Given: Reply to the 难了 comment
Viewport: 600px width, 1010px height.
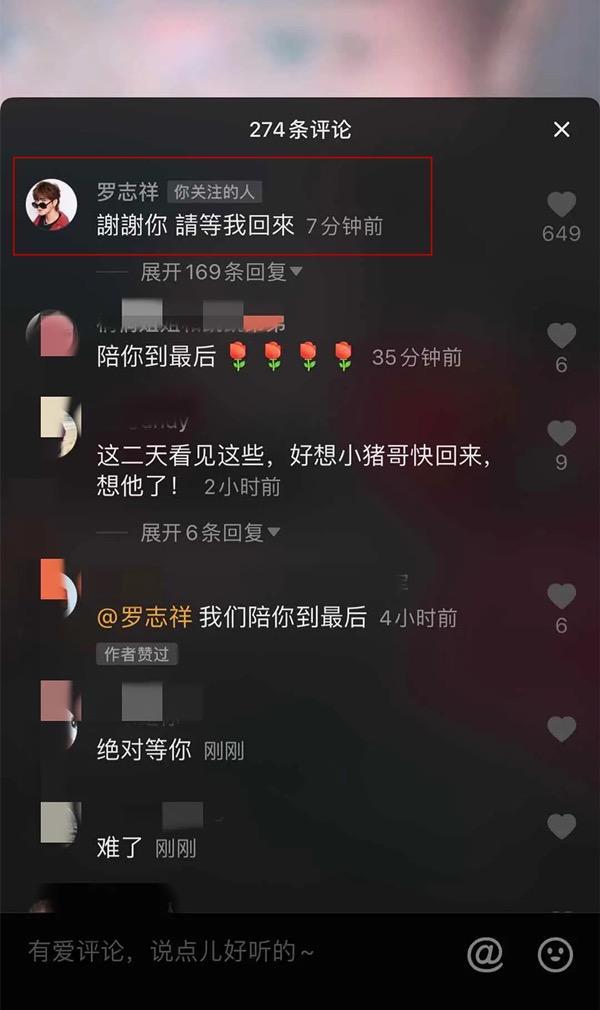Looking at the screenshot, I should [x=120, y=848].
